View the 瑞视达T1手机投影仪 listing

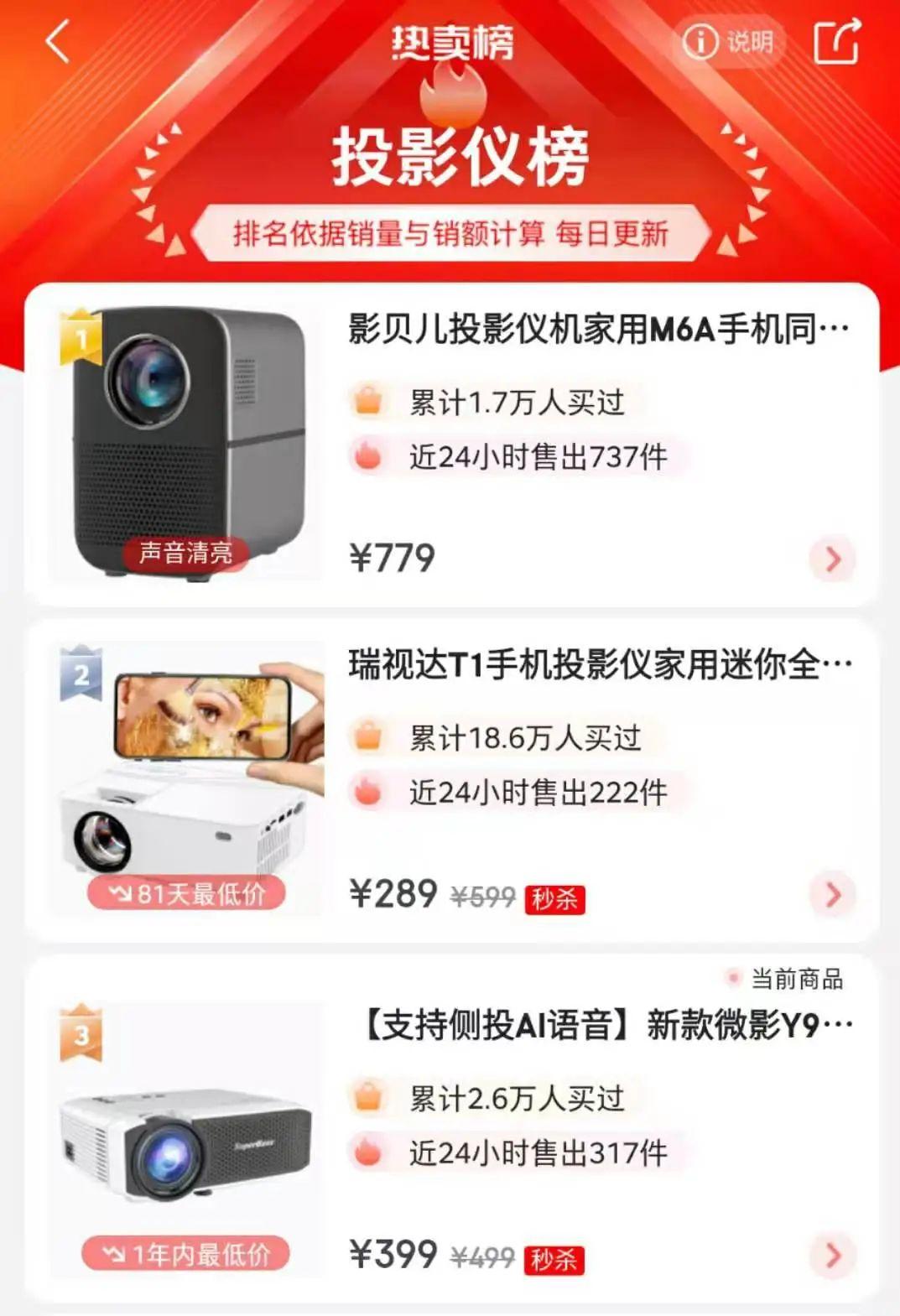point(599,665)
